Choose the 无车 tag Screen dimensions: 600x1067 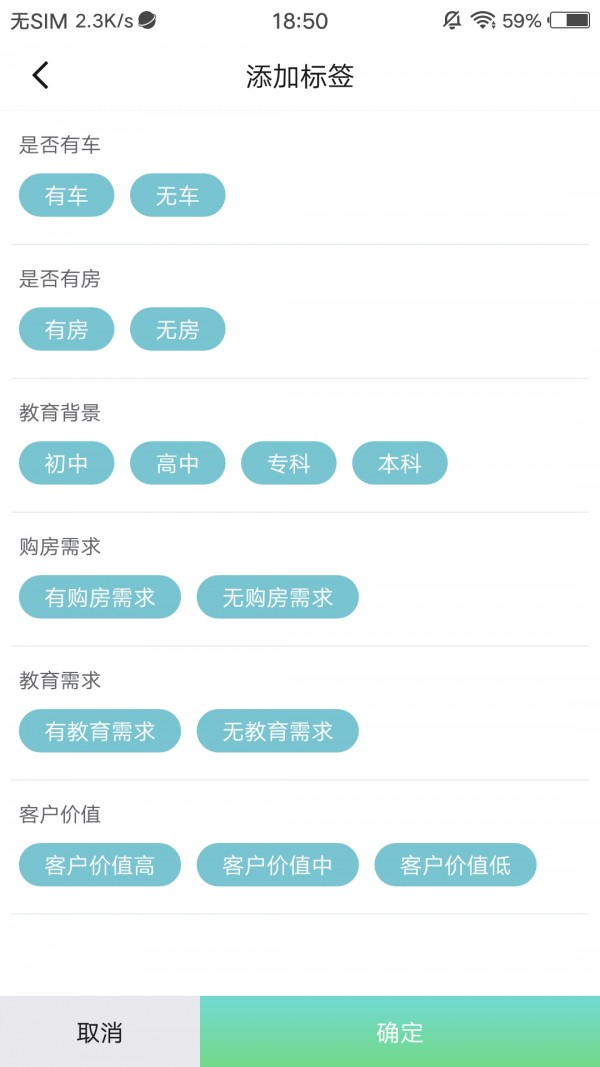pos(177,196)
